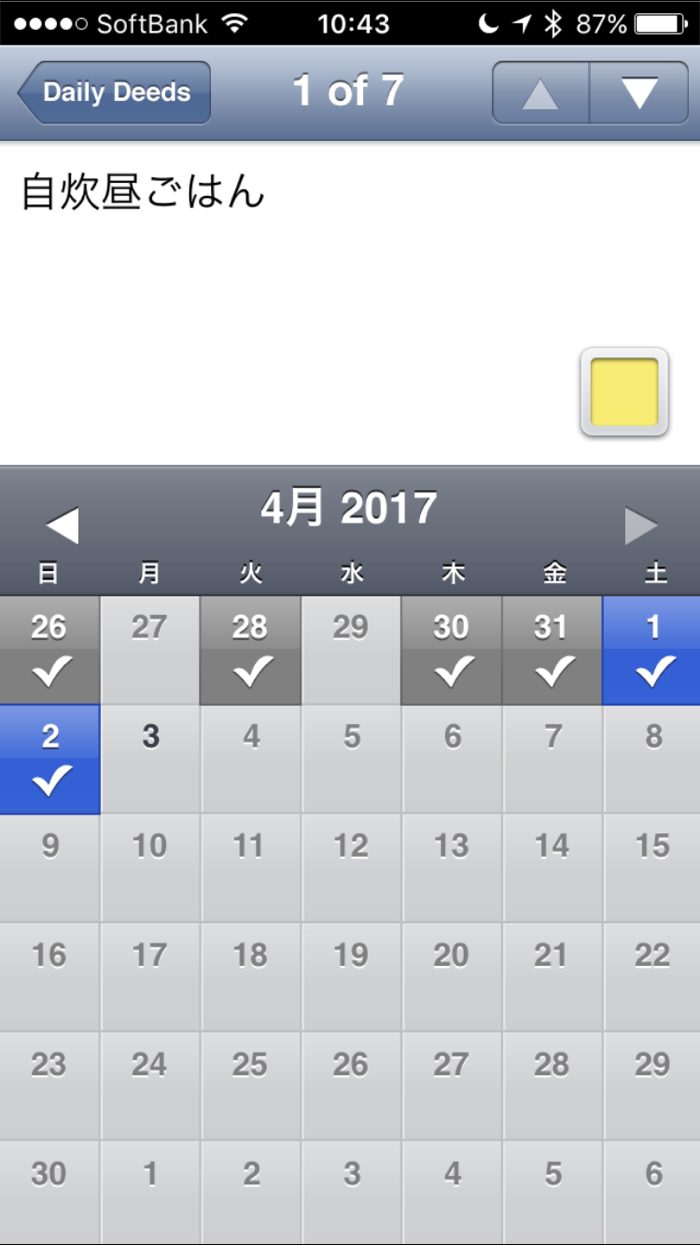Show the previous month in calendar
The width and height of the screenshot is (700, 1245).
click(62, 525)
